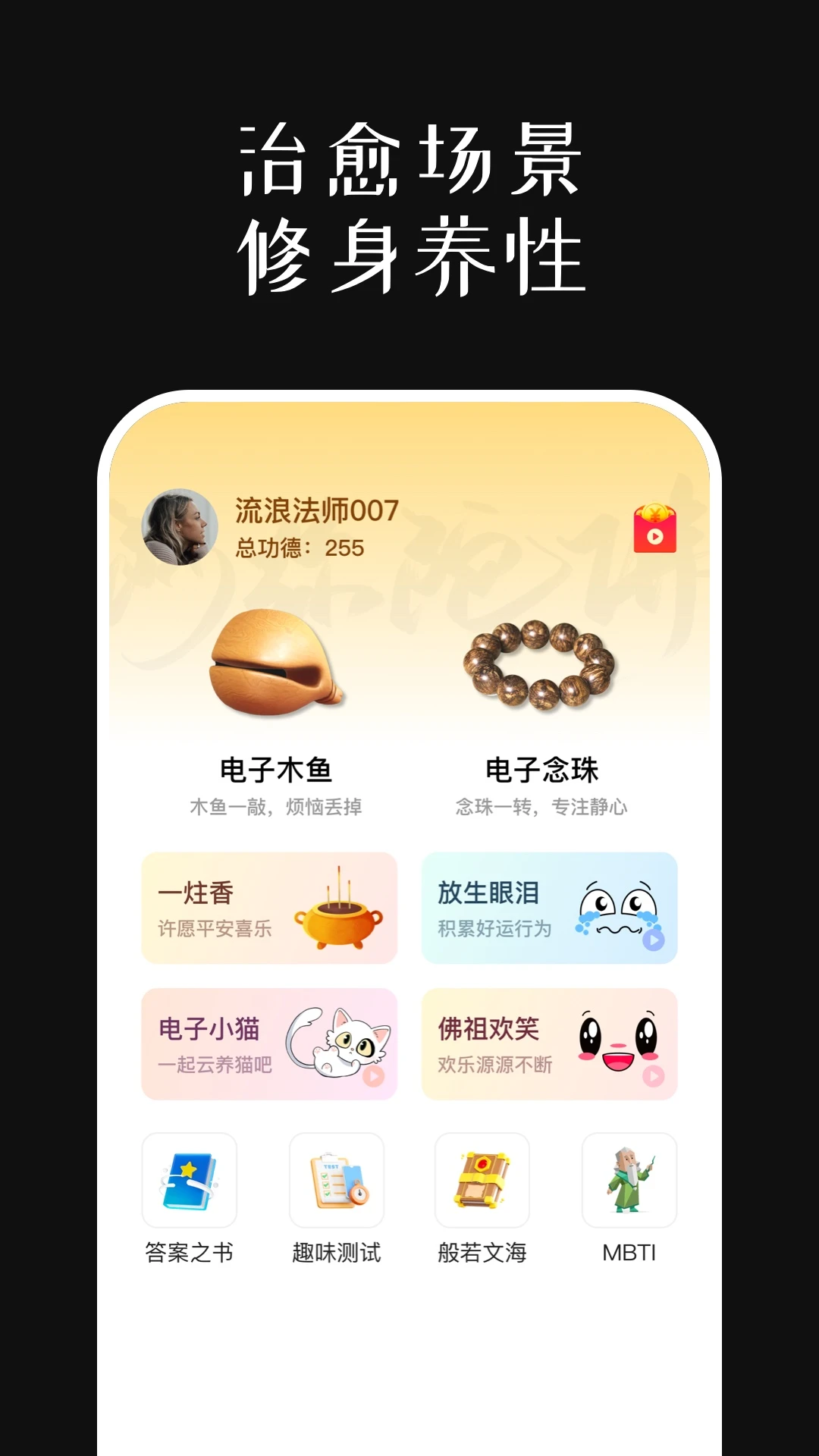Tap the red envelope video reward icon
This screenshot has width=819, height=1456.
coord(654,529)
